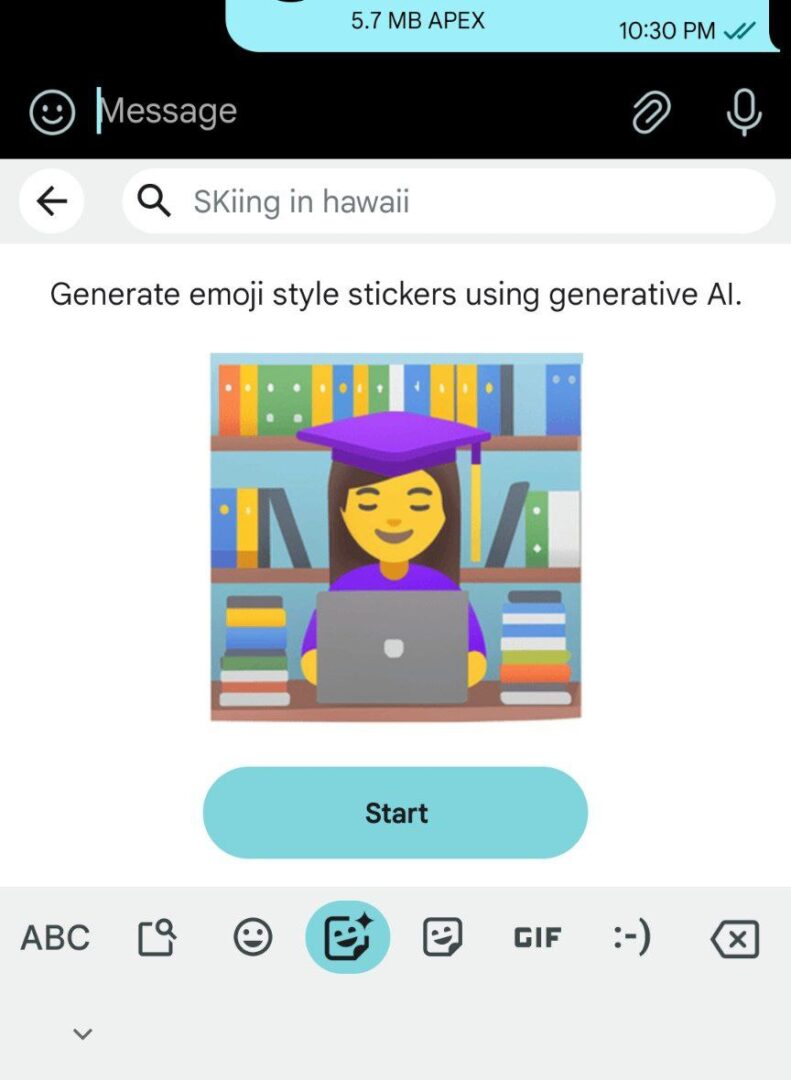The width and height of the screenshot is (791, 1080).
Task: Focus the sticker search box
Action: coord(449,201)
